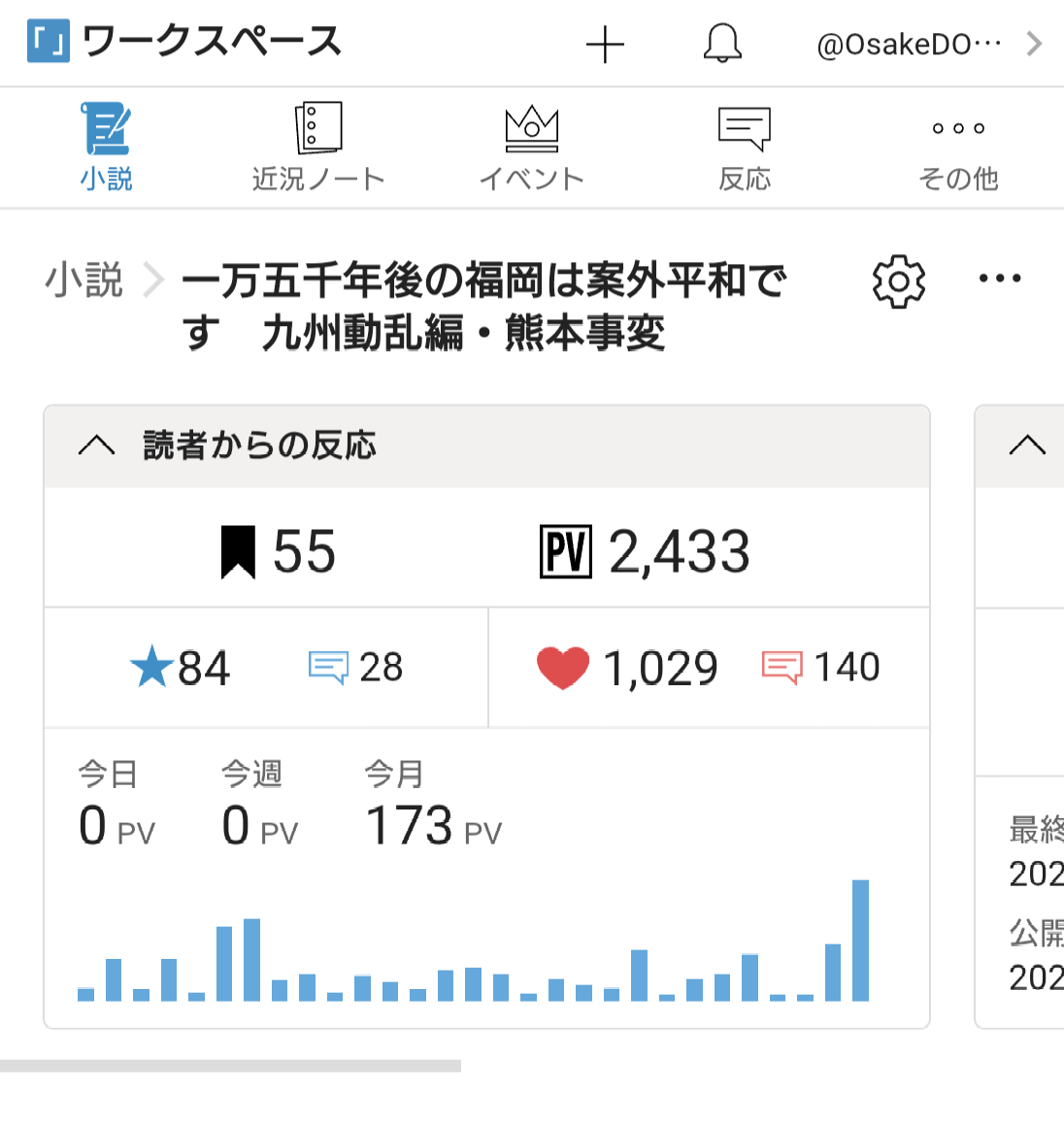The image size is (1064, 1121).
Task: Open the イベント tab
Action: click(x=531, y=148)
